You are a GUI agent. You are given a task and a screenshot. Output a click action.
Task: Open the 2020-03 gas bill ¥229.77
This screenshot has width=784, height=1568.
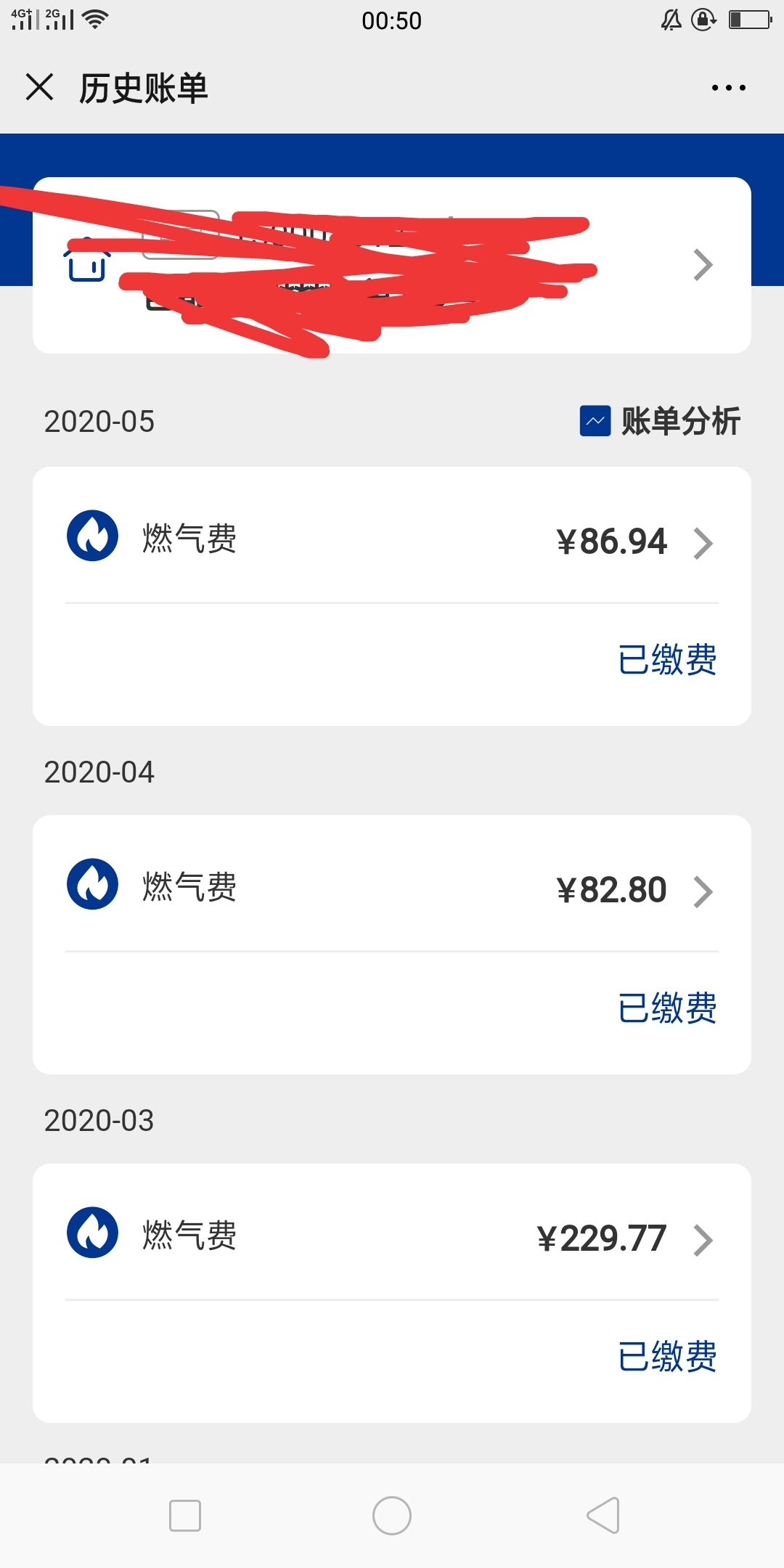pos(392,1238)
